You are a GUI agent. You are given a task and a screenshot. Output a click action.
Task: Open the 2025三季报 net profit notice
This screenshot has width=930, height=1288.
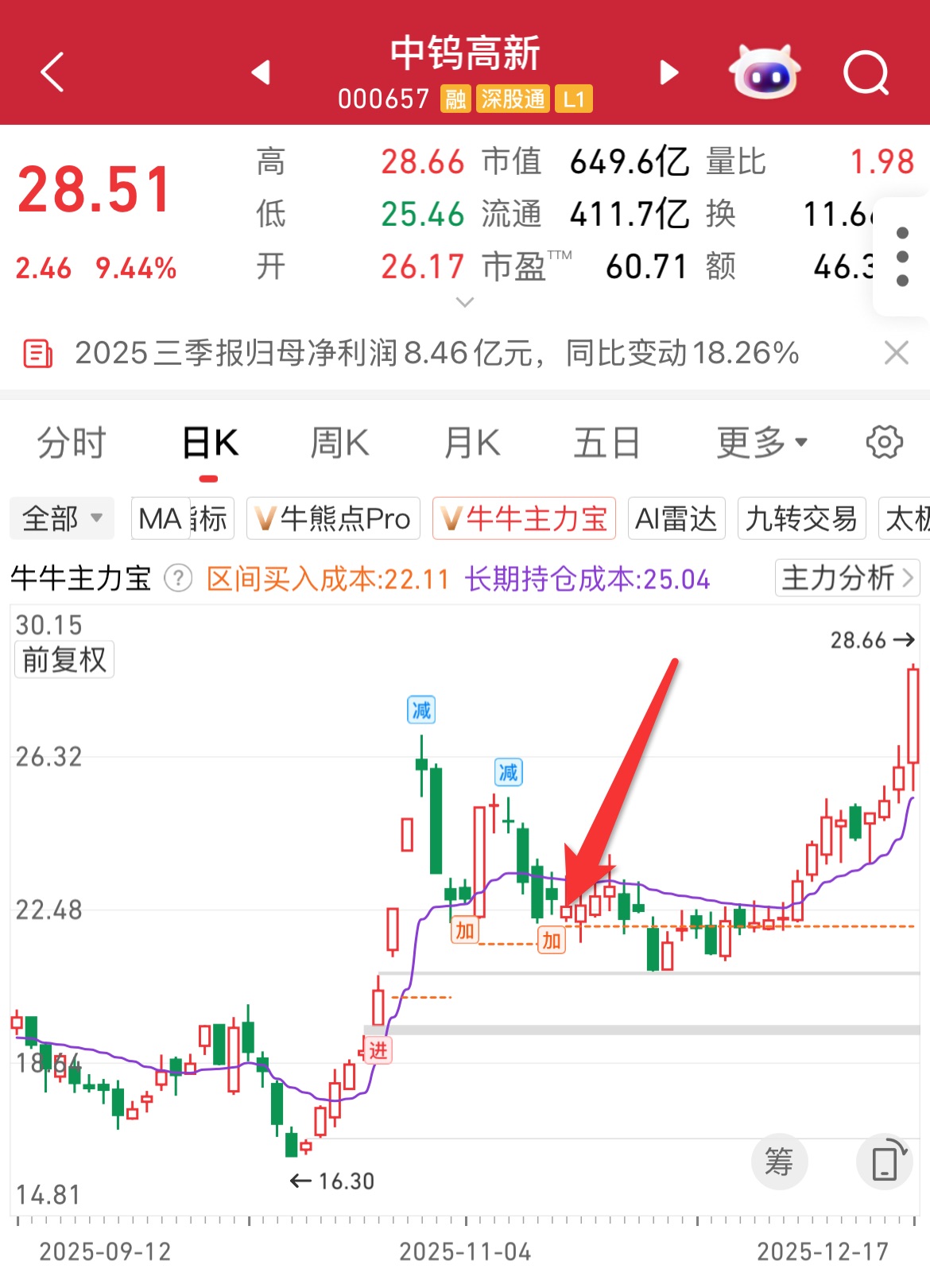(x=436, y=353)
